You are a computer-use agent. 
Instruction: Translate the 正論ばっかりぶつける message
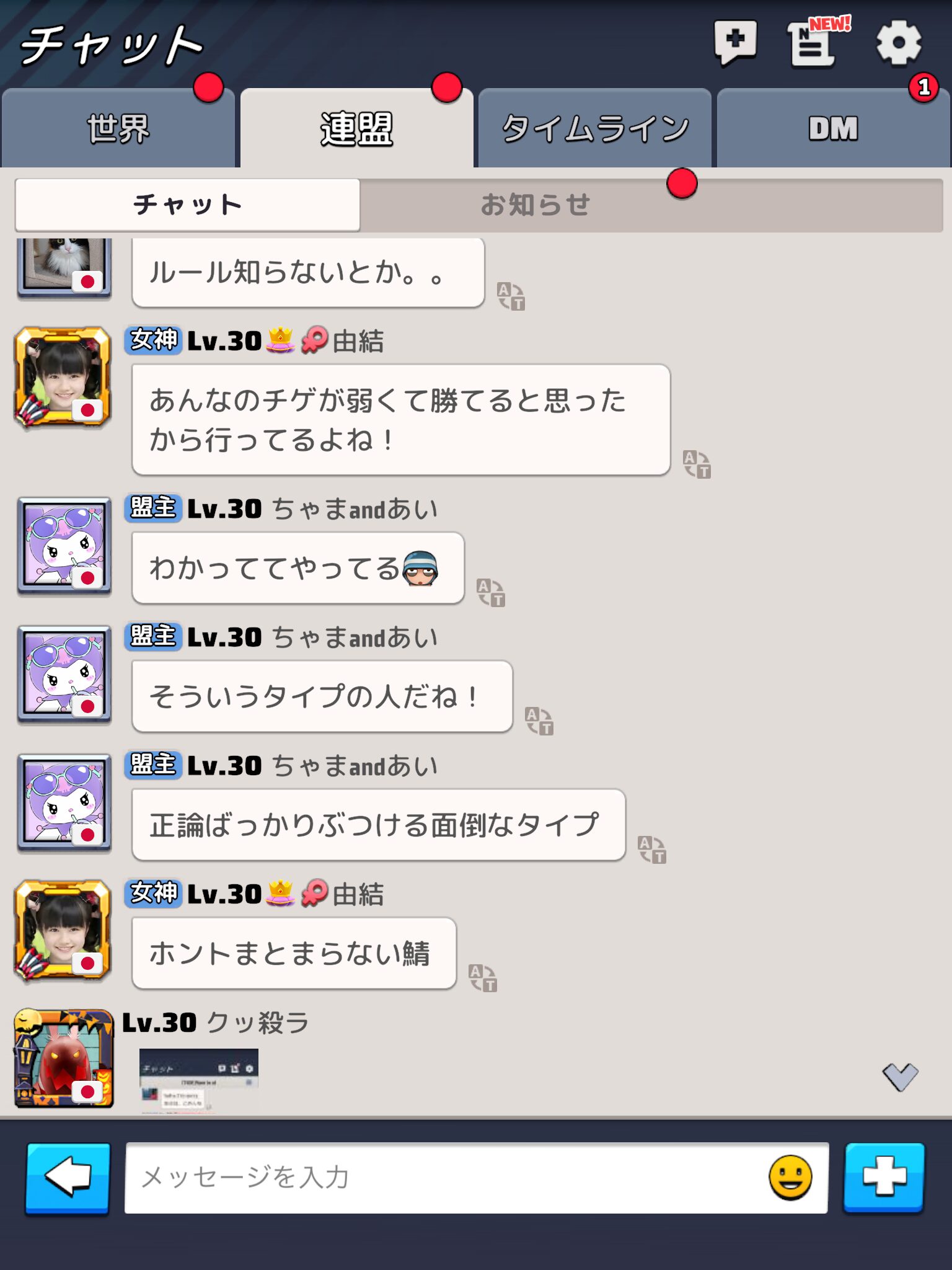point(651,849)
